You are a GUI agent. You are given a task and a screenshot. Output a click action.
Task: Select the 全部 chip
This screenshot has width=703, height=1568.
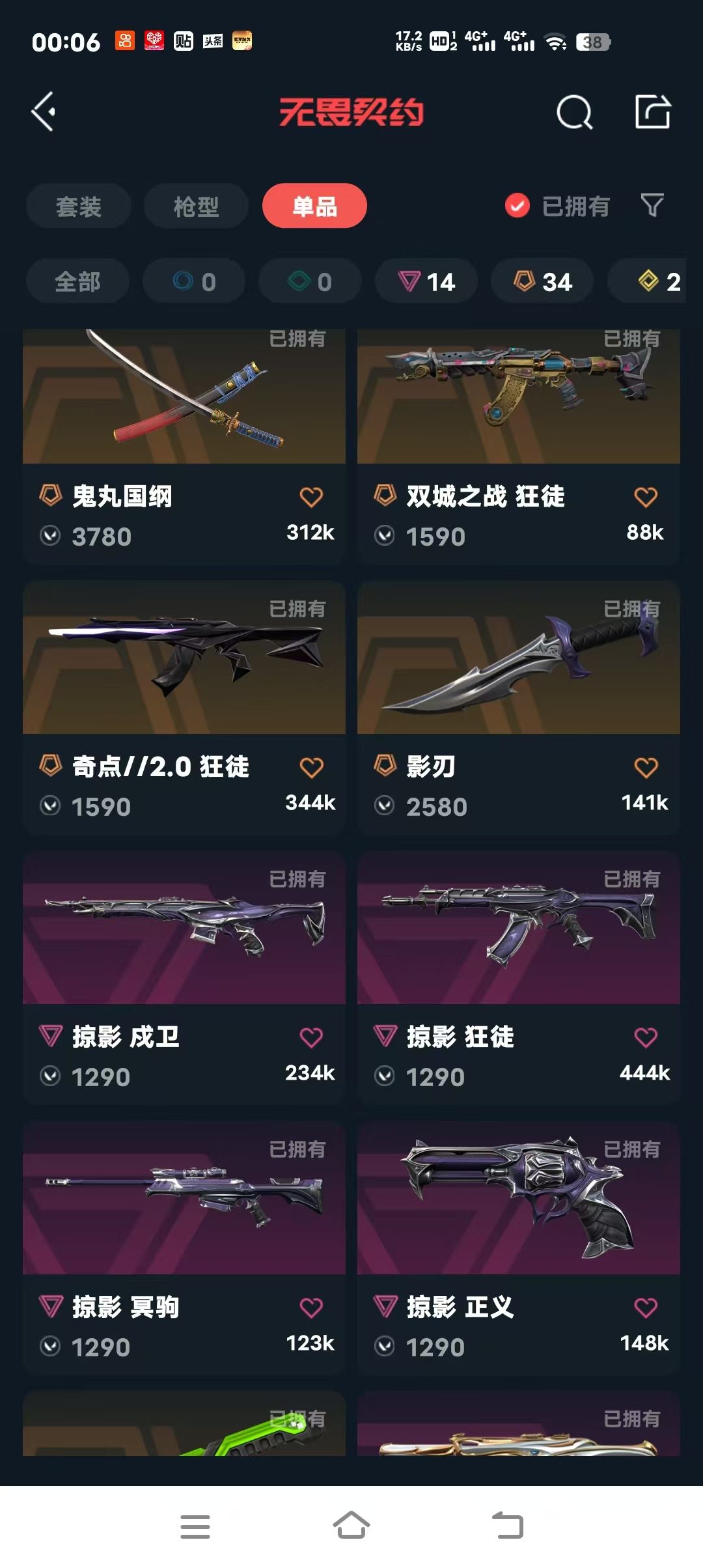tap(77, 281)
